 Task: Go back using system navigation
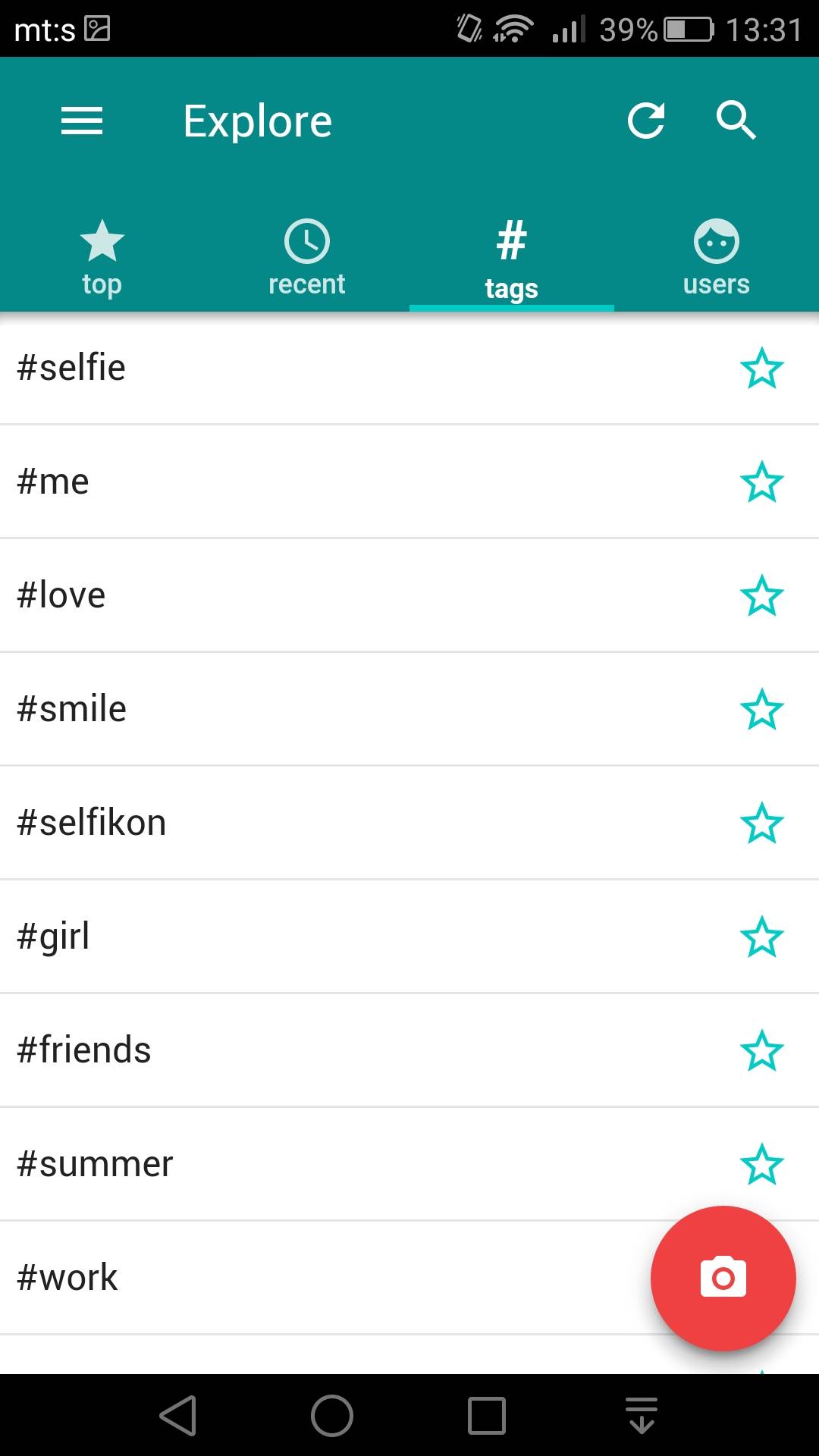click(x=179, y=1416)
